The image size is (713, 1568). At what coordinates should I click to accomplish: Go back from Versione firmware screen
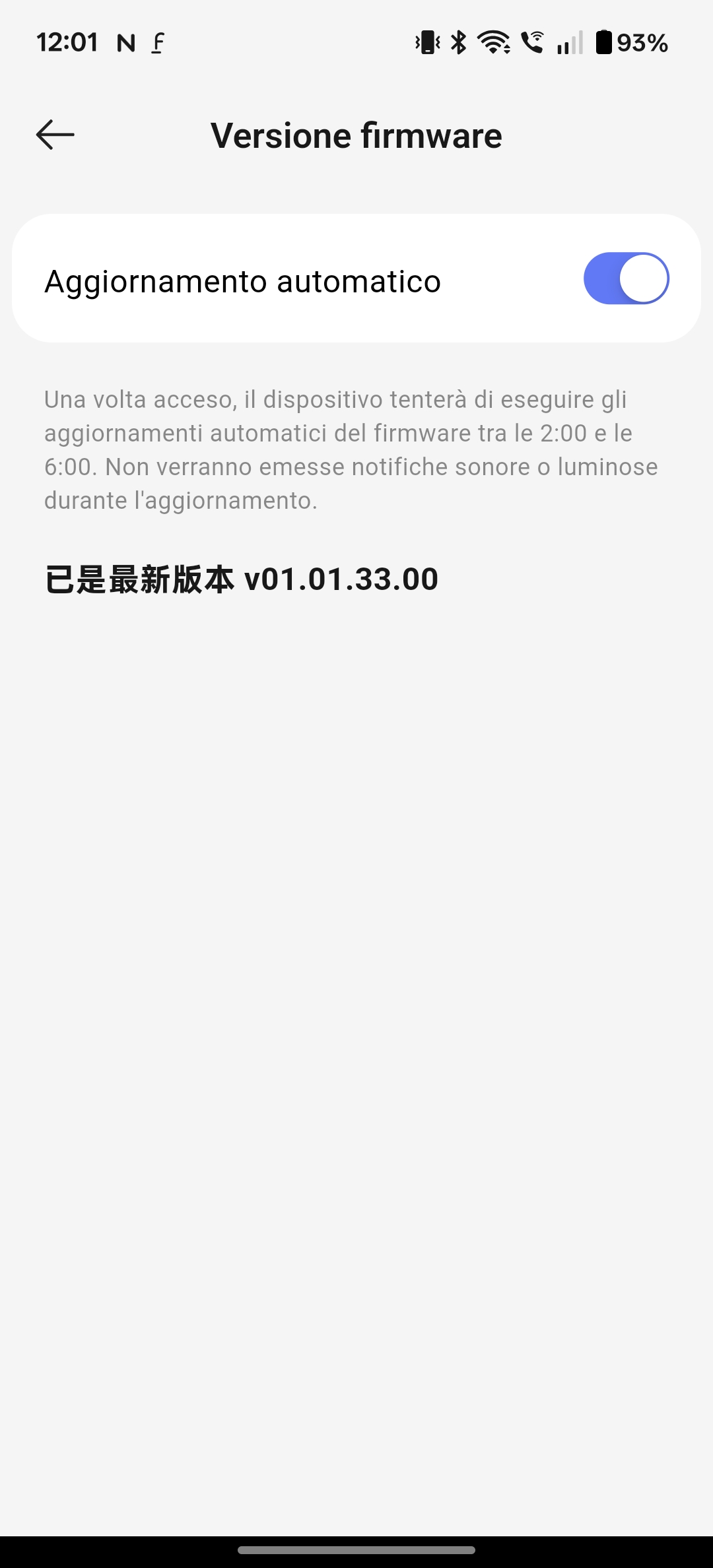55,135
